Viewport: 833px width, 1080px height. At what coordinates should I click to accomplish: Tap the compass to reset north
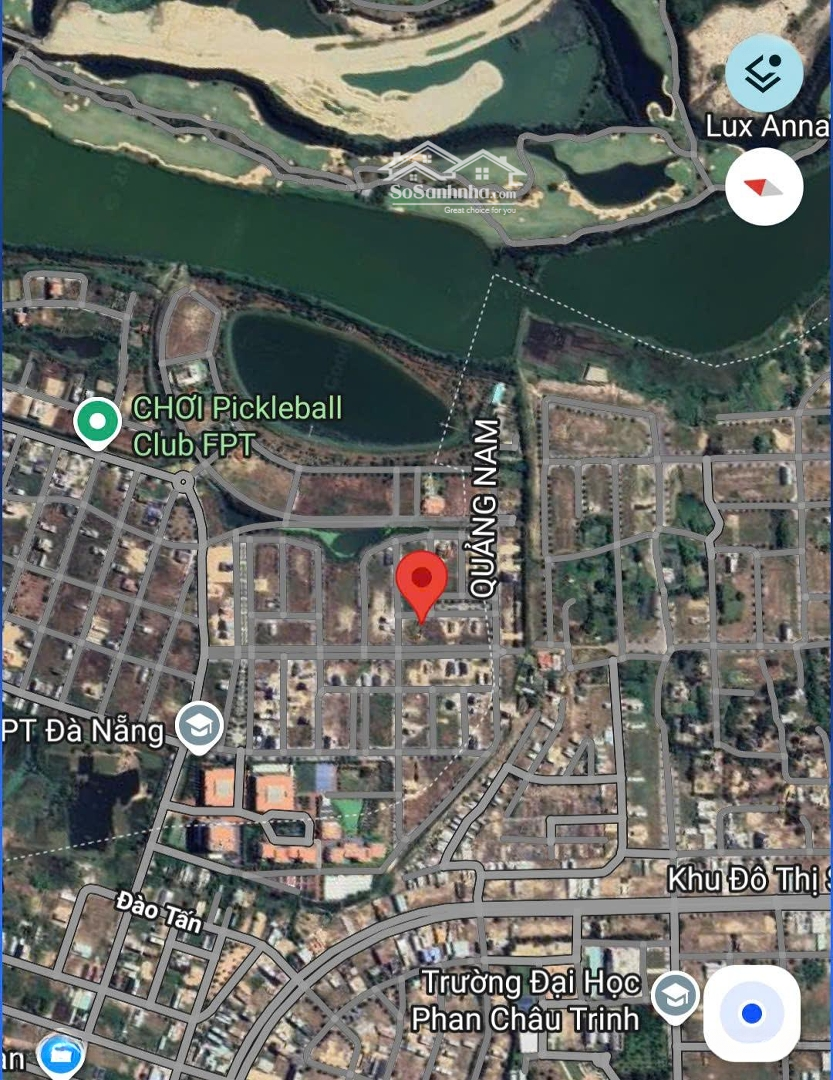(x=764, y=187)
